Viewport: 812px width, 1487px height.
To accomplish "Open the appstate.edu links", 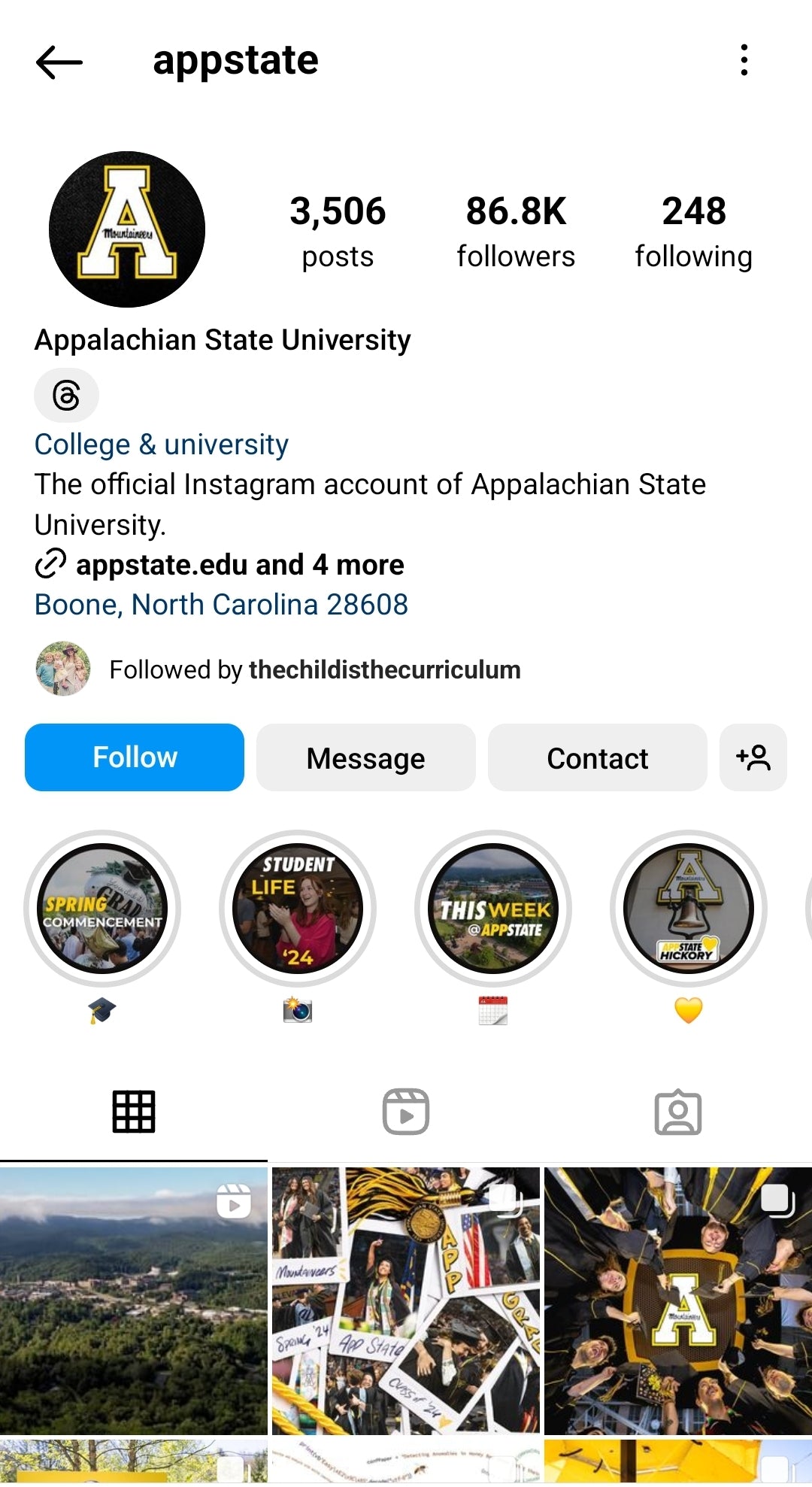I will click(239, 565).
